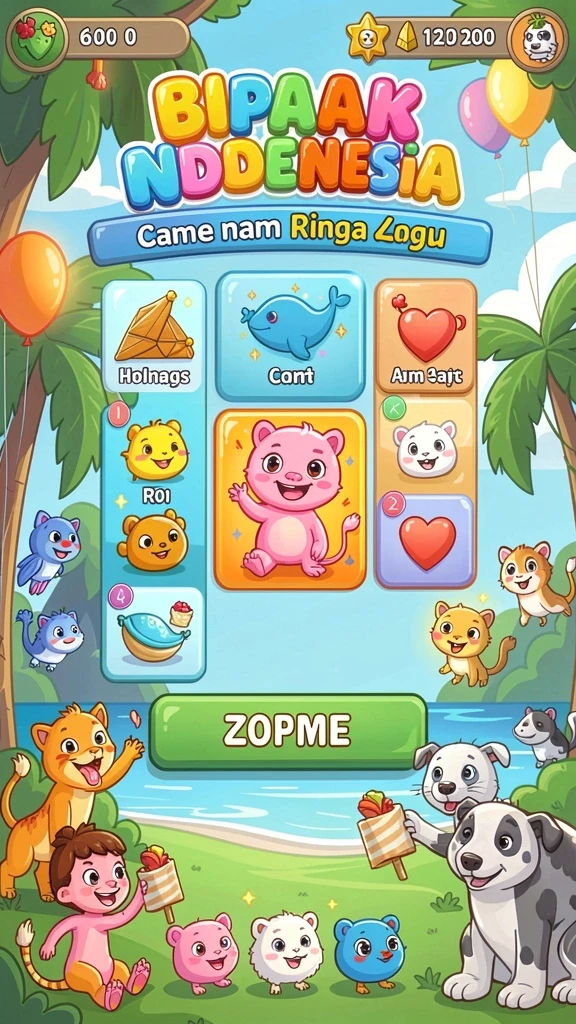Viewport: 576px width, 1024px height.
Task: Tap the green ZOPME button
Action: click(x=288, y=731)
